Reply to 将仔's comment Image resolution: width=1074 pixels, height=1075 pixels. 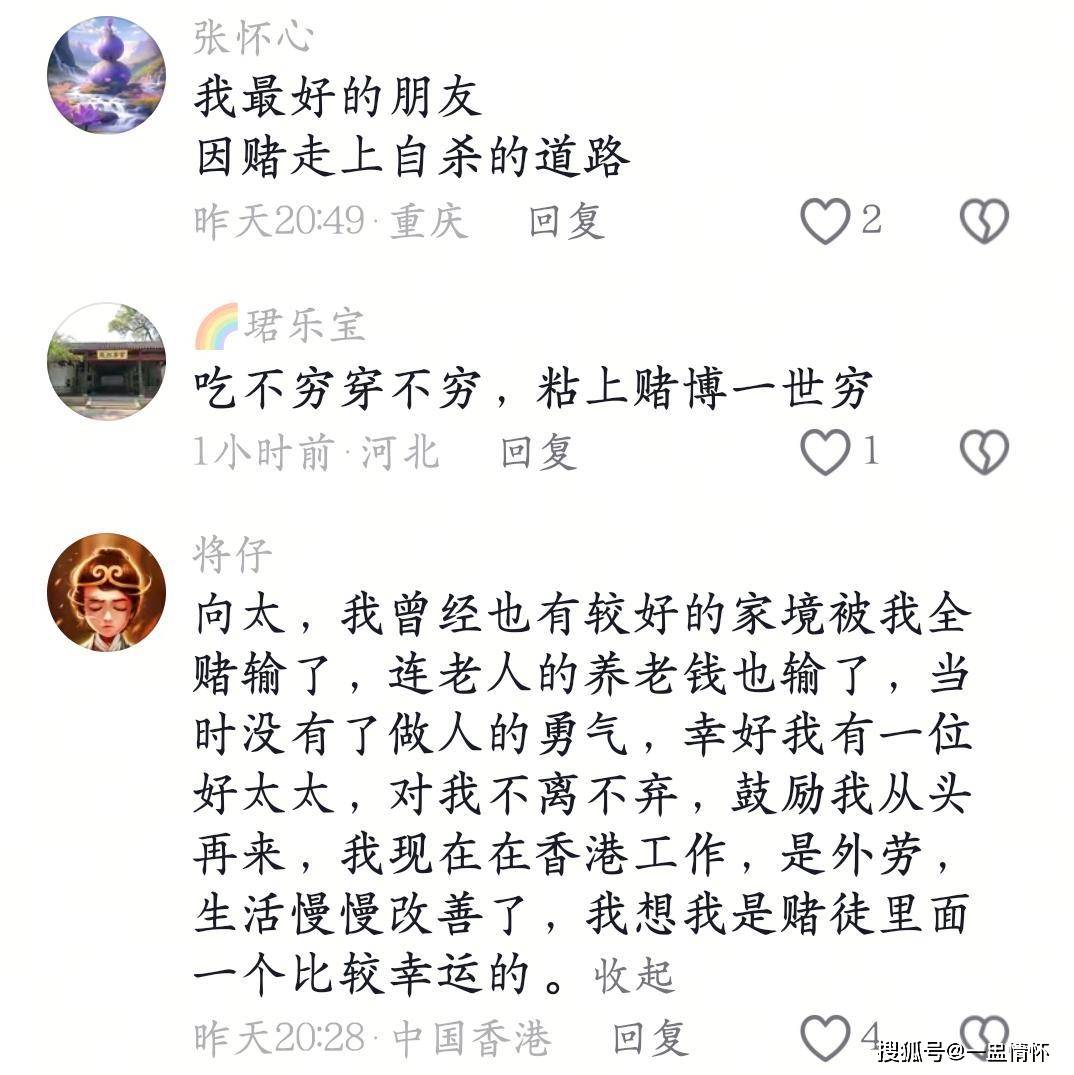tap(650, 1038)
